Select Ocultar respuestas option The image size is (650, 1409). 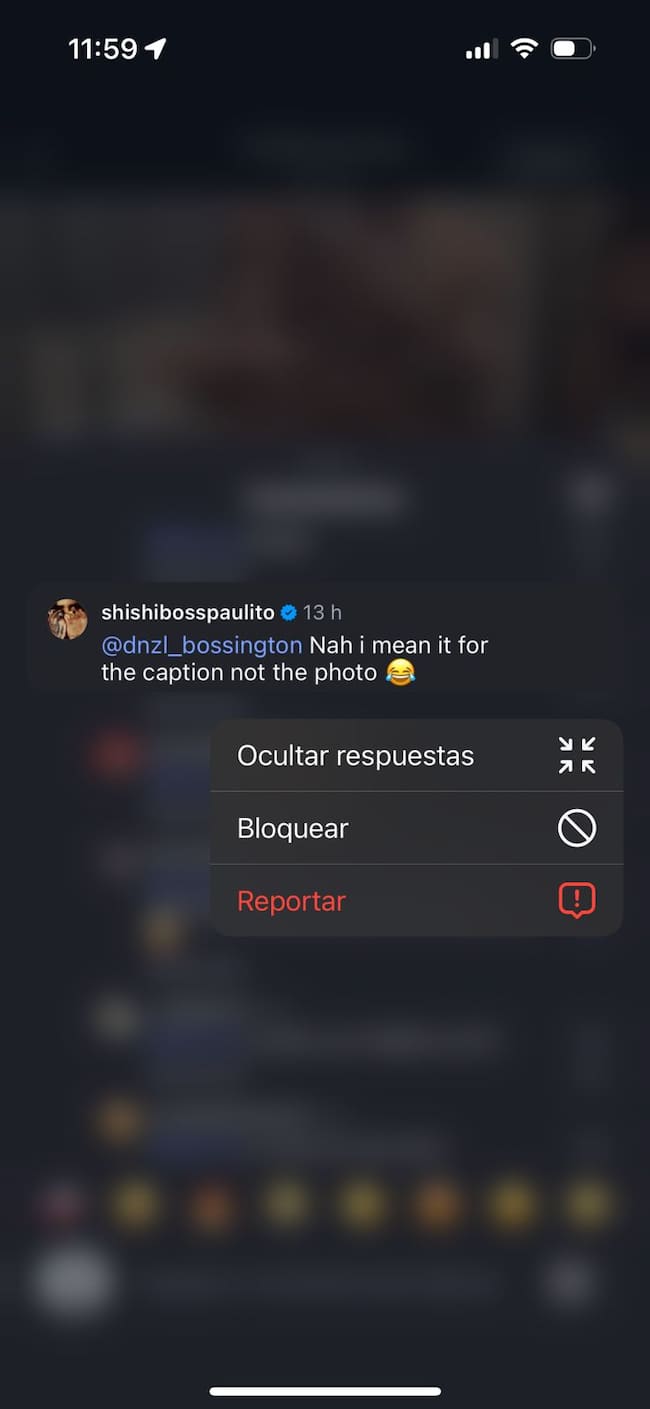415,756
